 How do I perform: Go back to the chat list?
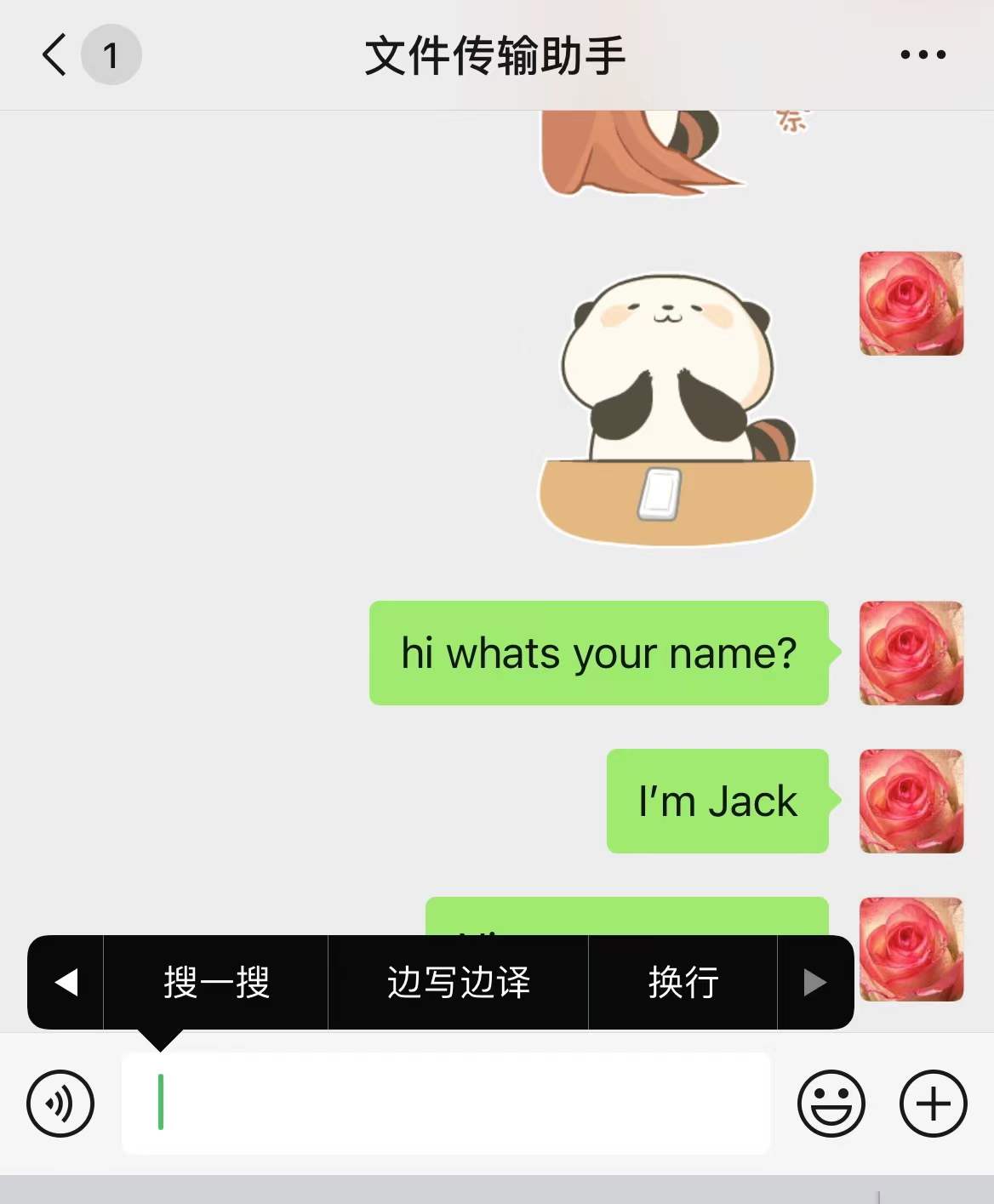[x=54, y=55]
